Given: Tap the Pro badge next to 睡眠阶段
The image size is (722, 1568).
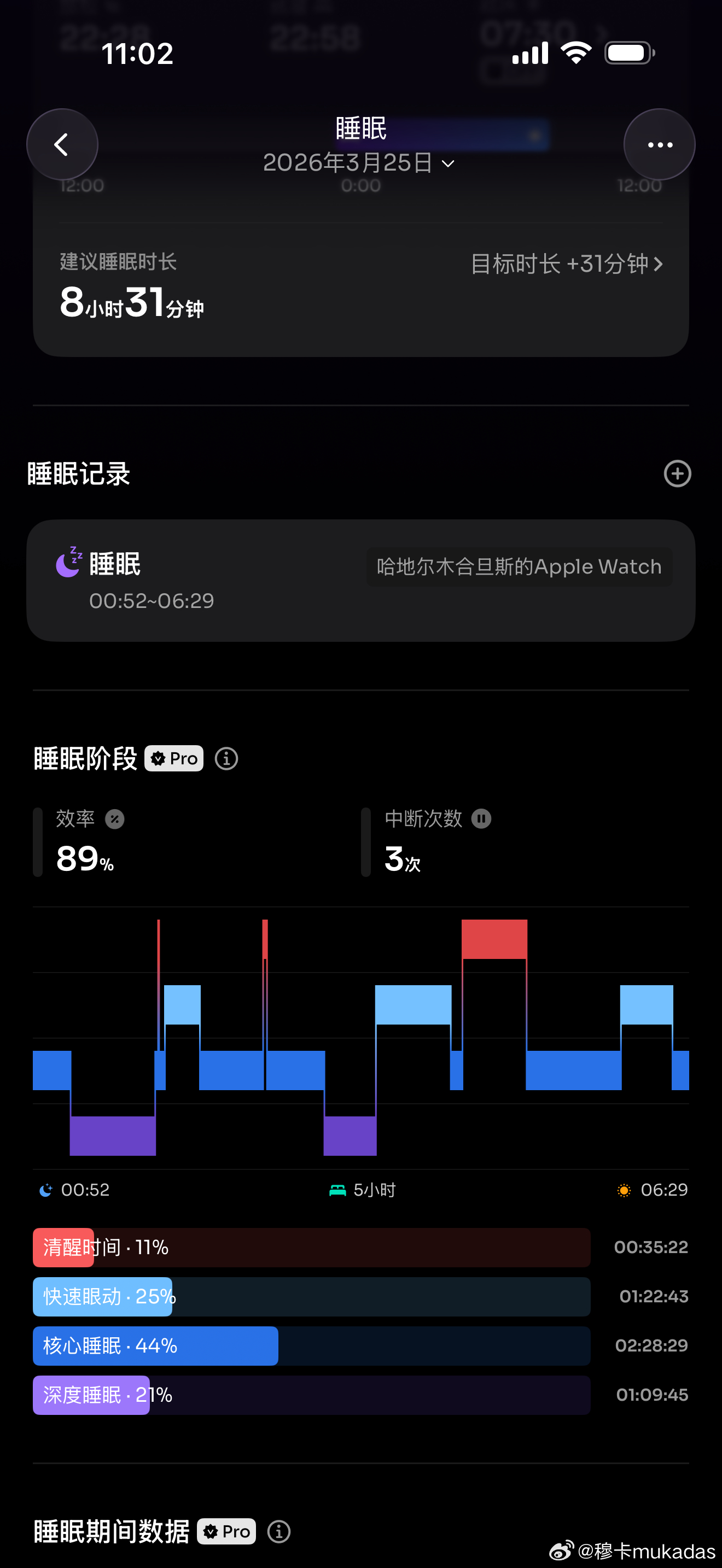Looking at the screenshot, I should tap(173, 758).
